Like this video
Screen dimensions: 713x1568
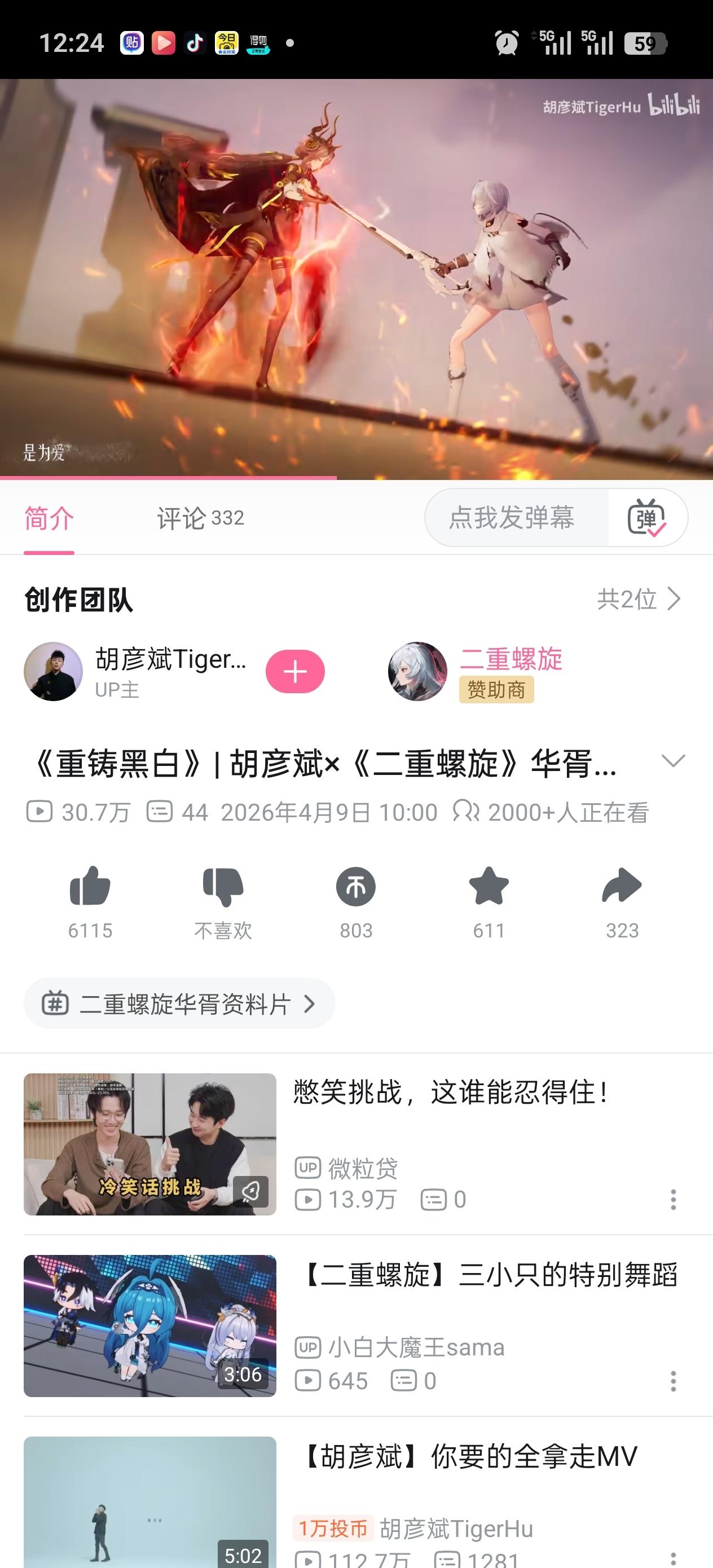point(90,886)
